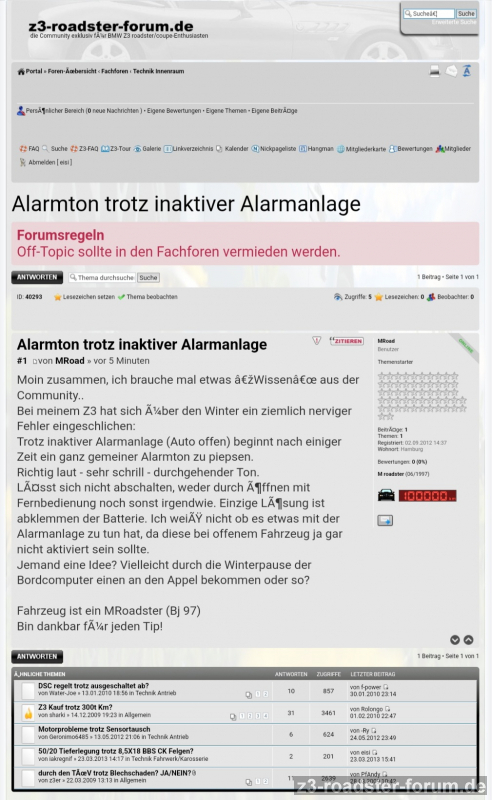The image size is (492, 800).
Task: Open the print view icon
Action: click(434, 71)
